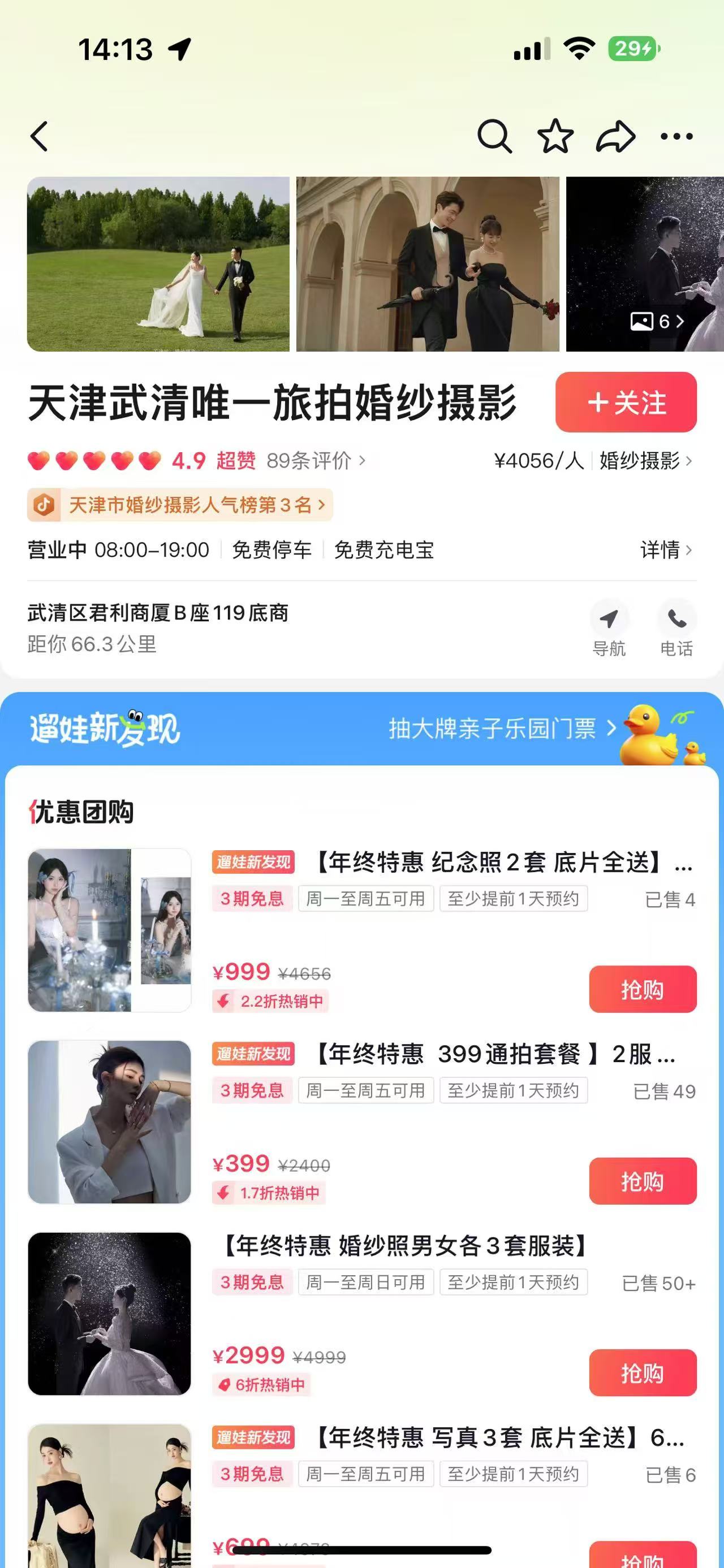Follow the shop with +关注
724x1568 pixels.
pos(626,402)
